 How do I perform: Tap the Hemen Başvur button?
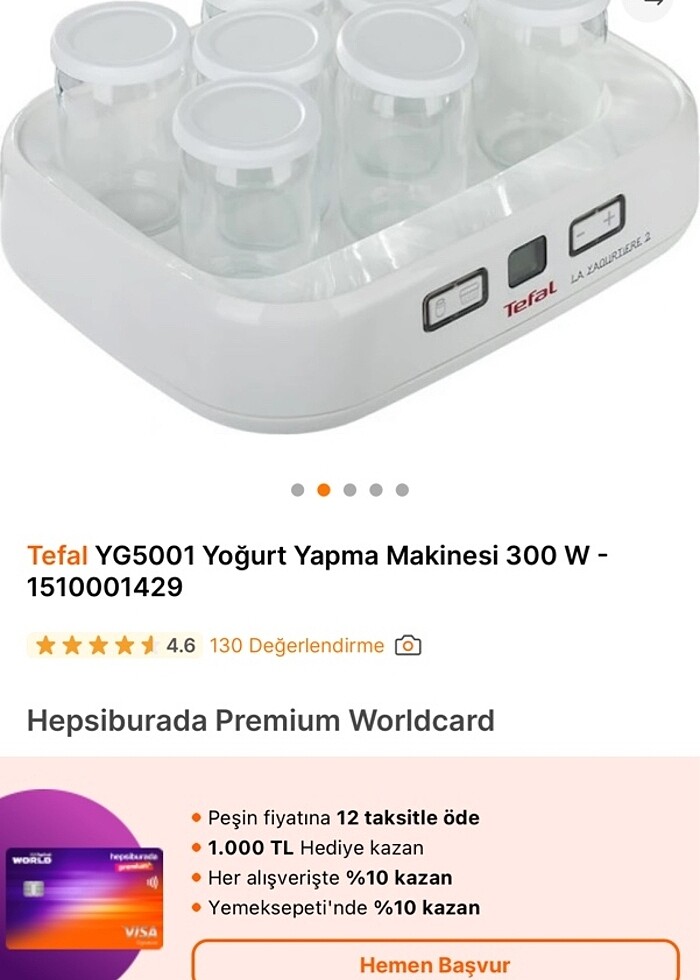435,963
